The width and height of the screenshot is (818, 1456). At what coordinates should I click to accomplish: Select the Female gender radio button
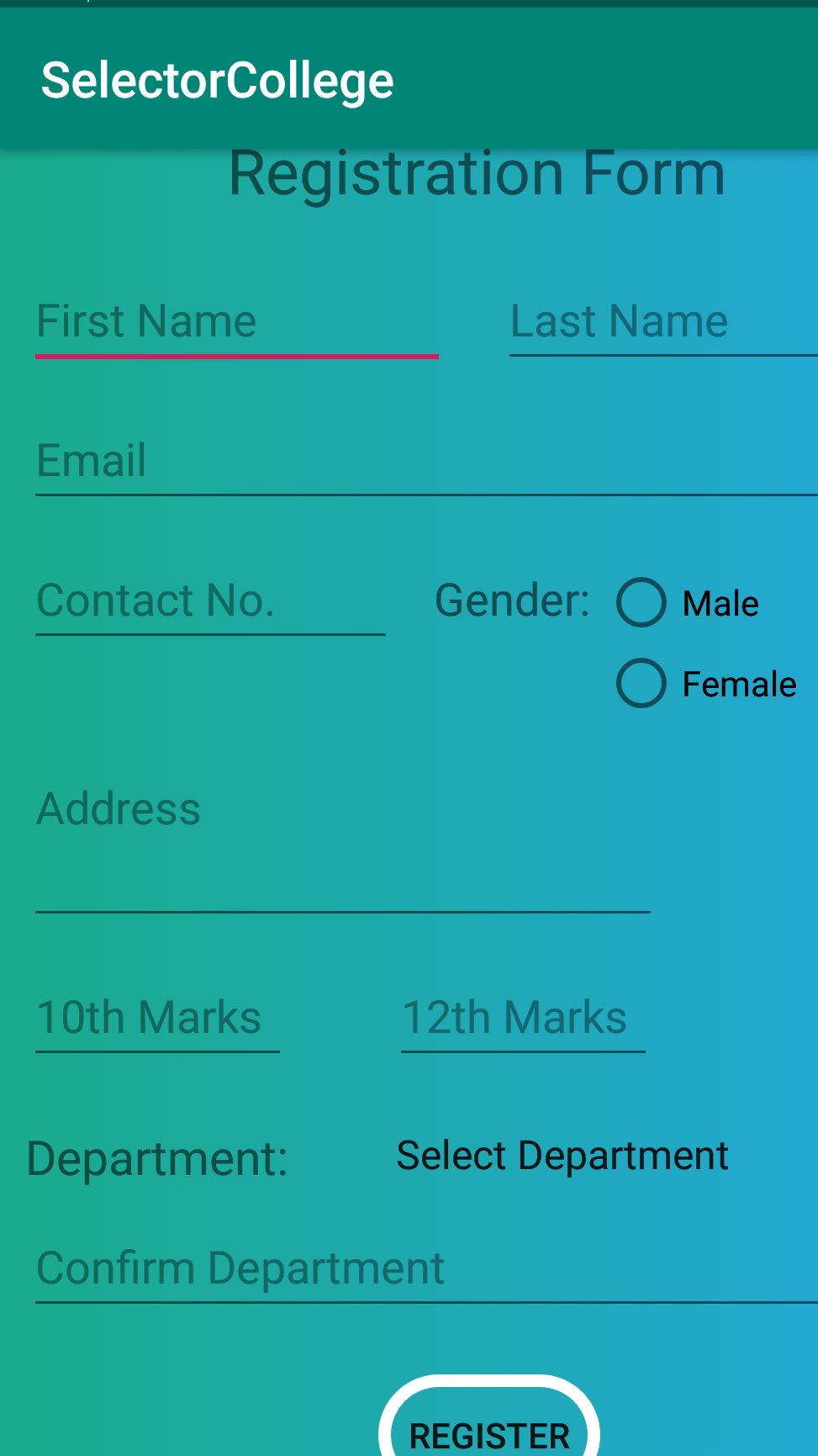pos(641,683)
